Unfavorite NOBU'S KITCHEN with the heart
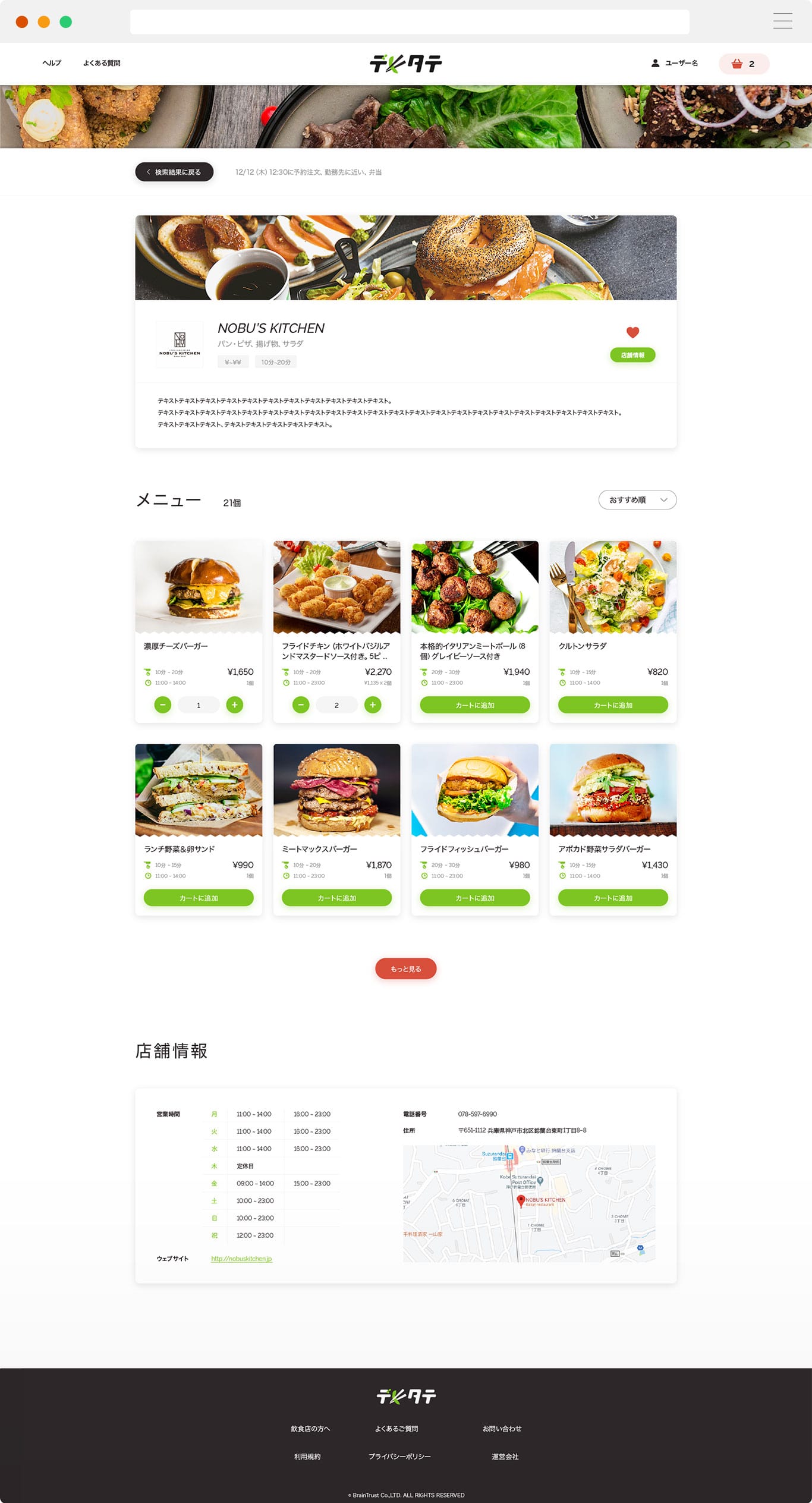Image resolution: width=812 pixels, height=1503 pixels. (632, 332)
